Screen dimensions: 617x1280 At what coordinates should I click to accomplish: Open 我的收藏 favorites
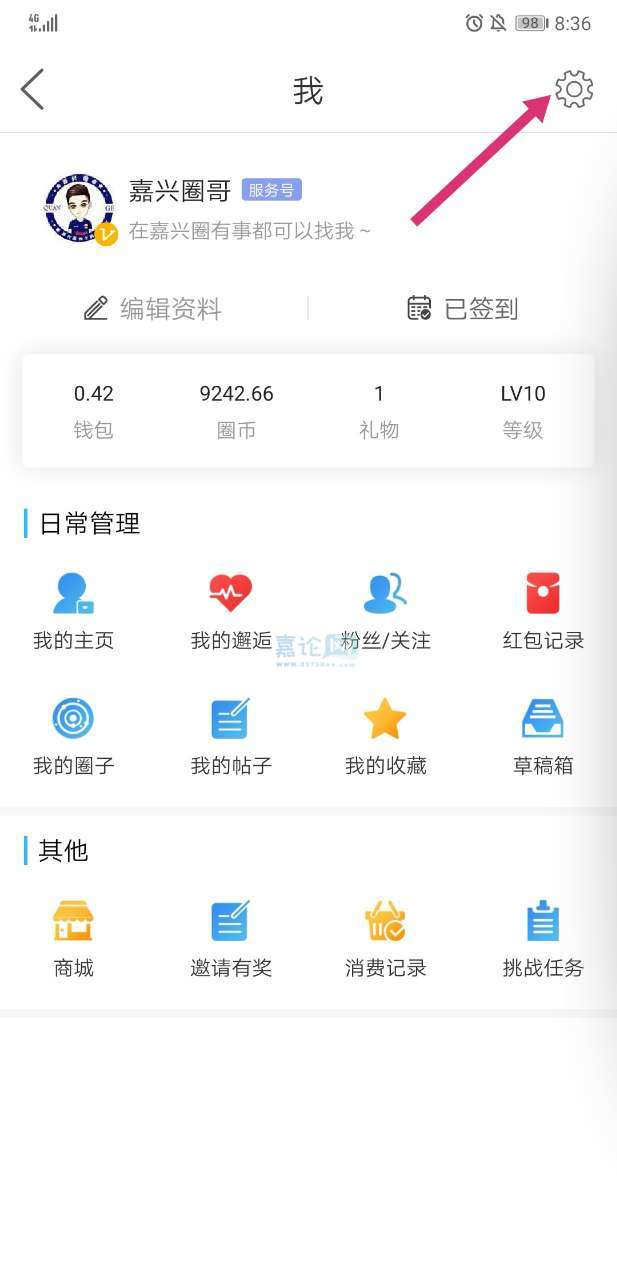click(385, 736)
